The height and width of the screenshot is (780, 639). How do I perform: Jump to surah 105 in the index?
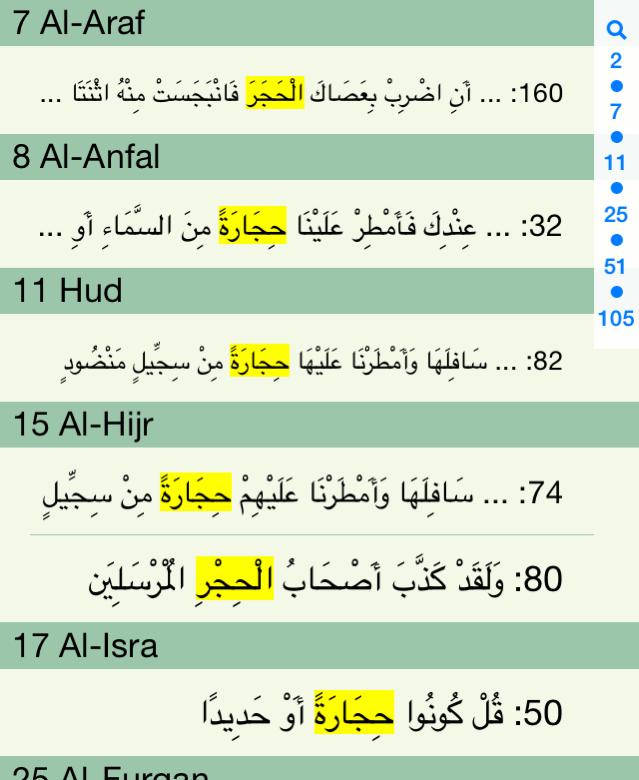616,318
